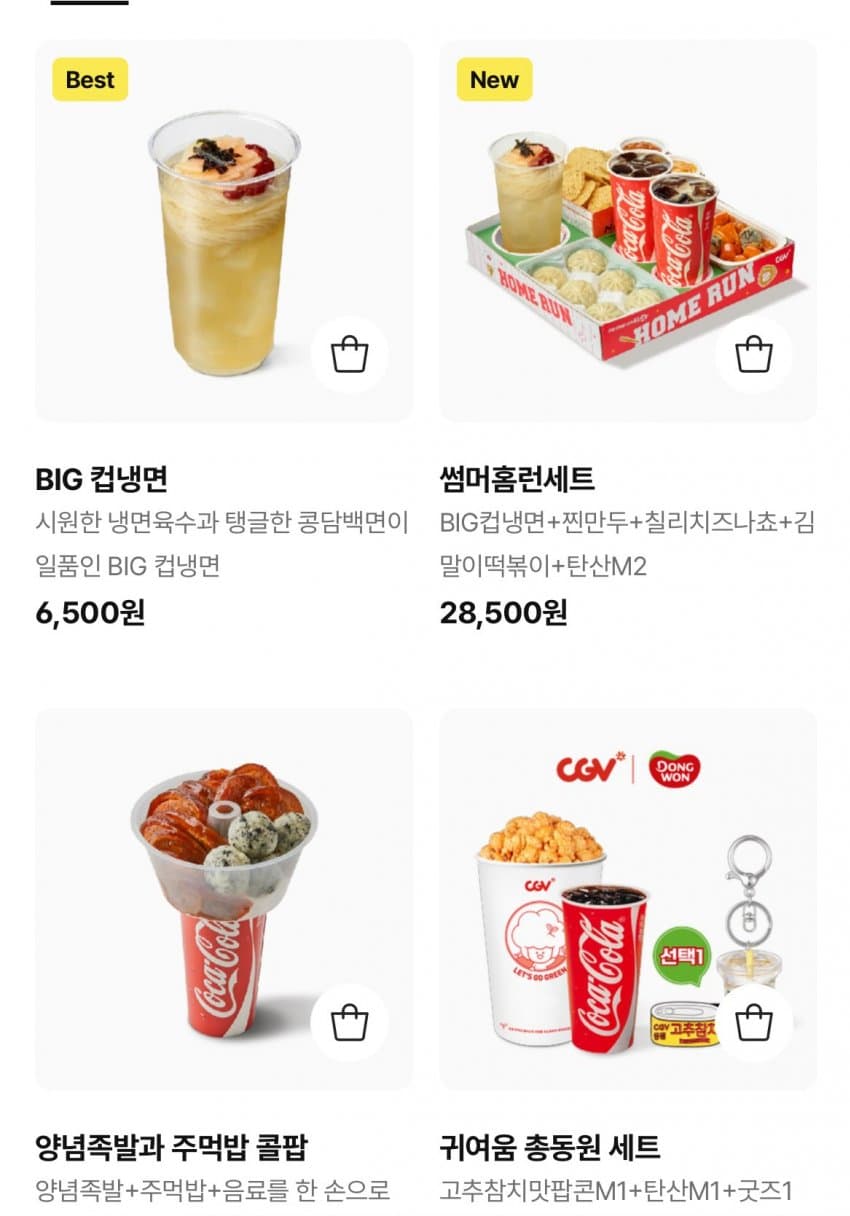Add 썸머홈런세트 to the cart
850x1216 pixels.
pos(754,354)
